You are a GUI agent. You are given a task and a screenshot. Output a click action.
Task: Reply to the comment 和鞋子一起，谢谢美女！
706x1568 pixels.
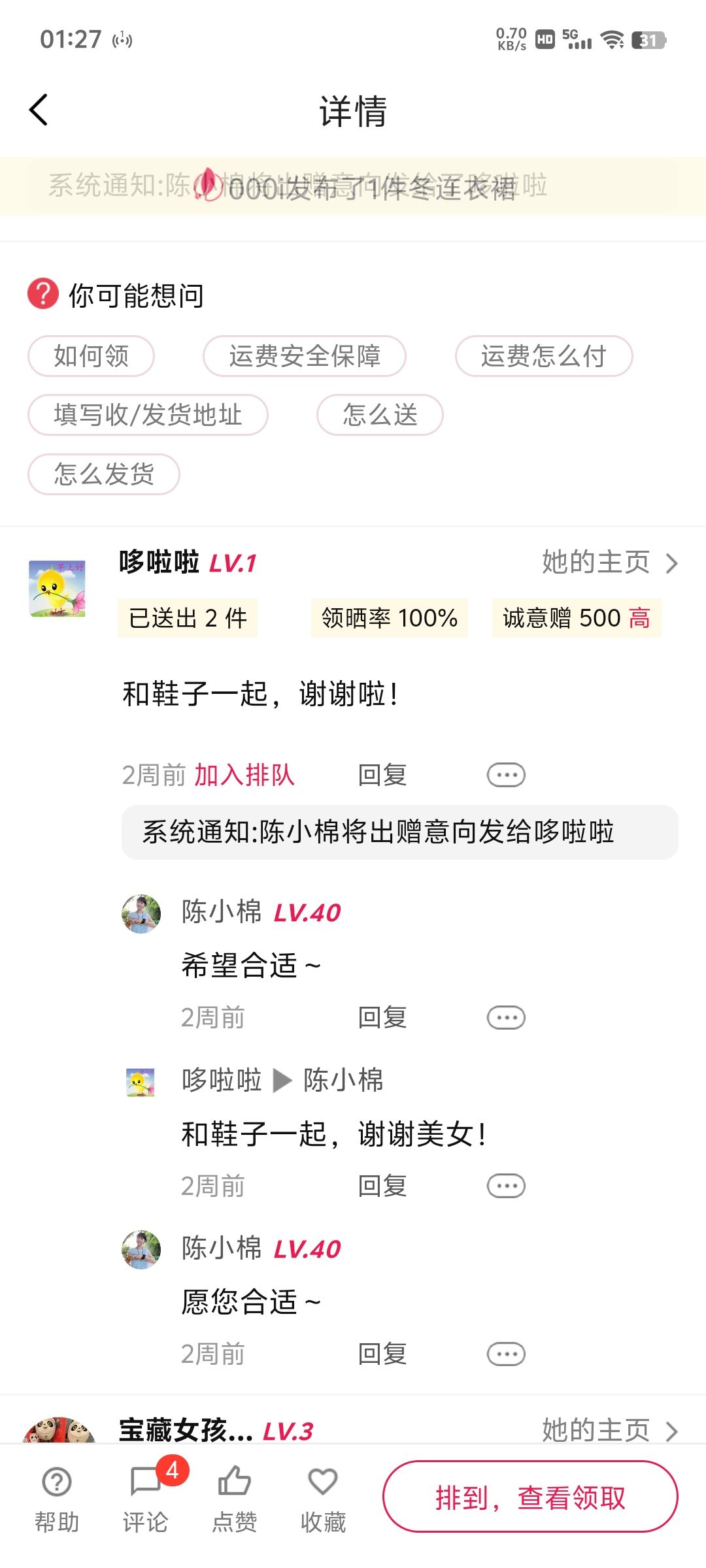click(x=382, y=1186)
